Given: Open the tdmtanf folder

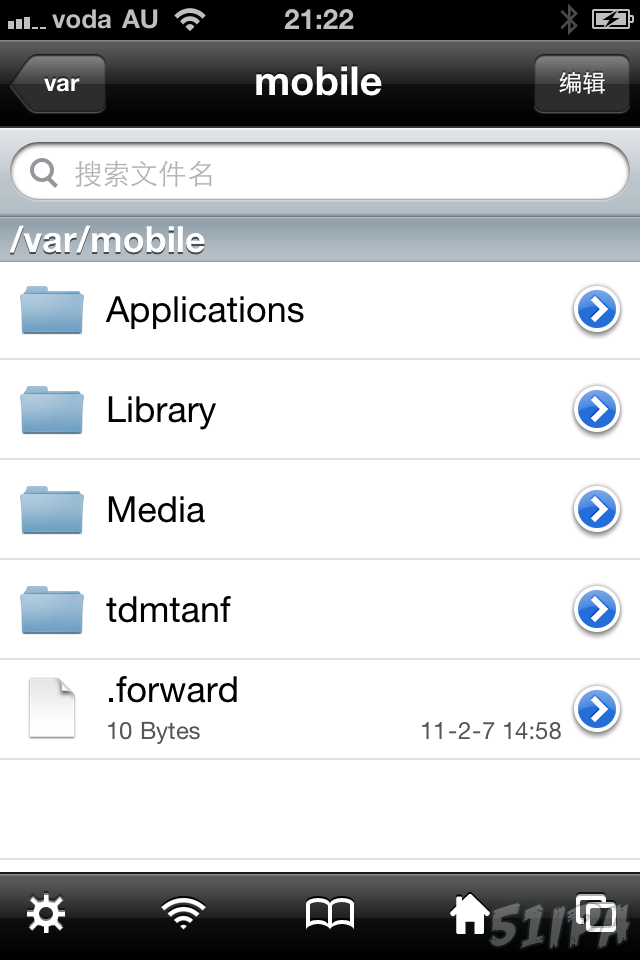Looking at the screenshot, I should (168, 610).
